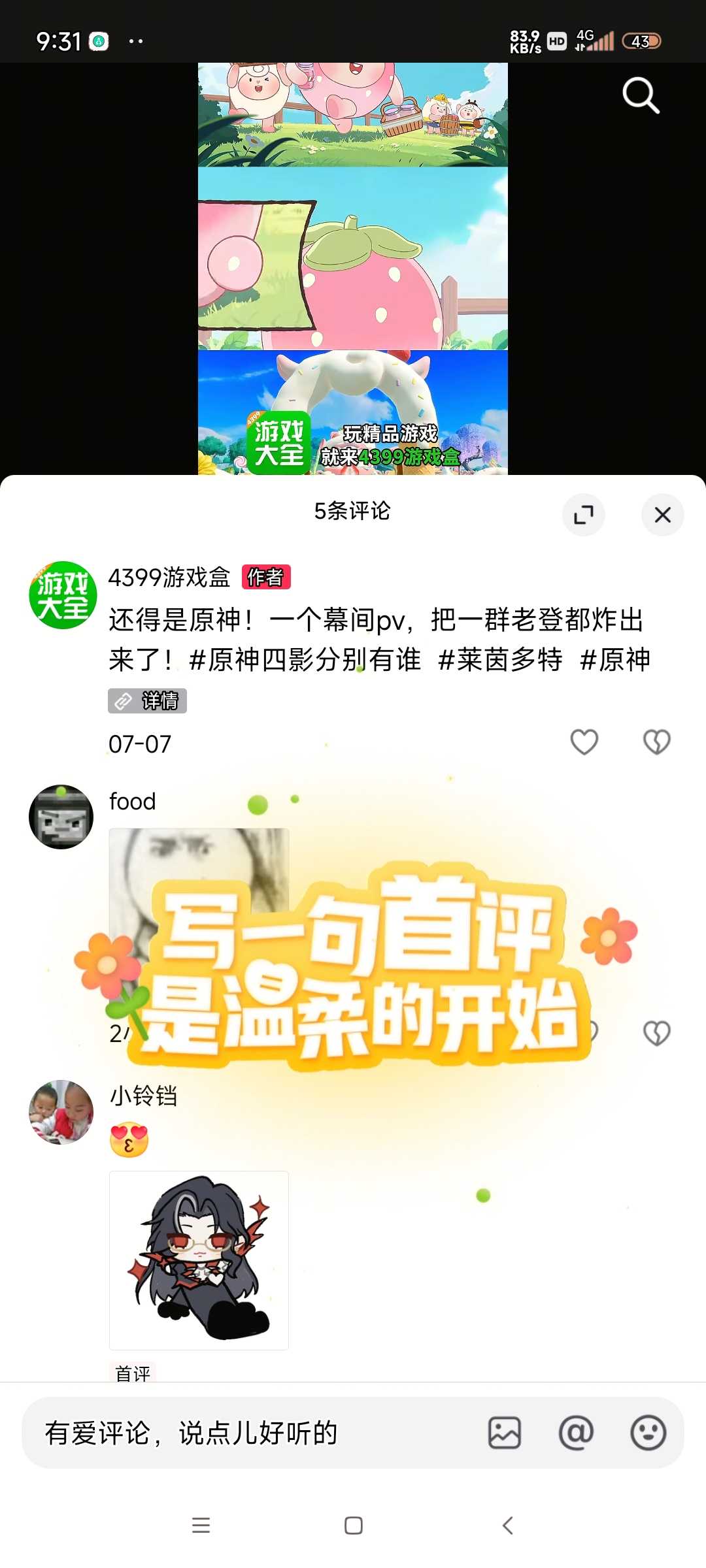This screenshot has height=1568, width=706.
Task: Close the comments panel
Action: [x=662, y=515]
